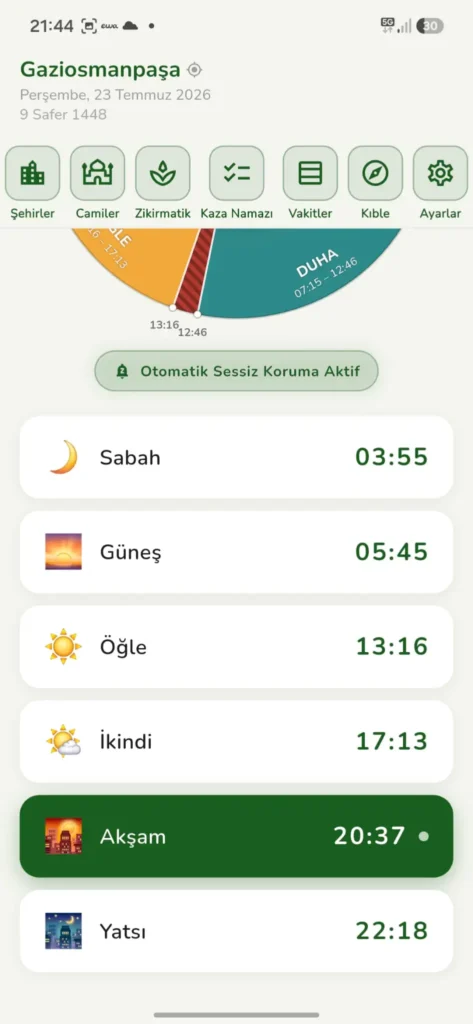Select the İkindi 17:13 card
This screenshot has width=473, height=1024.
point(236,741)
